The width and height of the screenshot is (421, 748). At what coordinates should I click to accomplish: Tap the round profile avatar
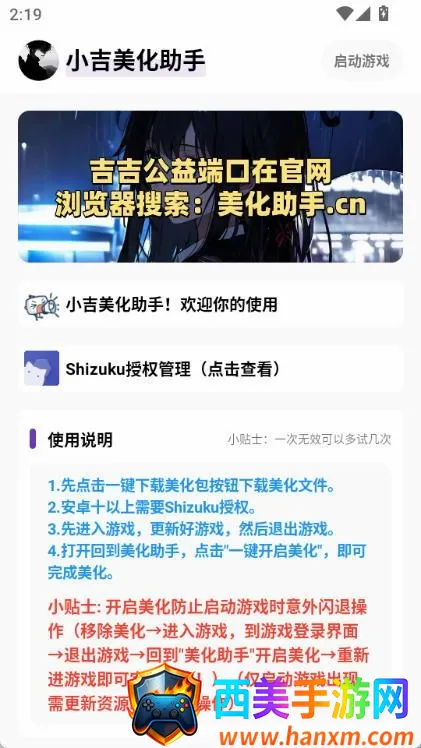pyautogui.click(x=38, y=60)
